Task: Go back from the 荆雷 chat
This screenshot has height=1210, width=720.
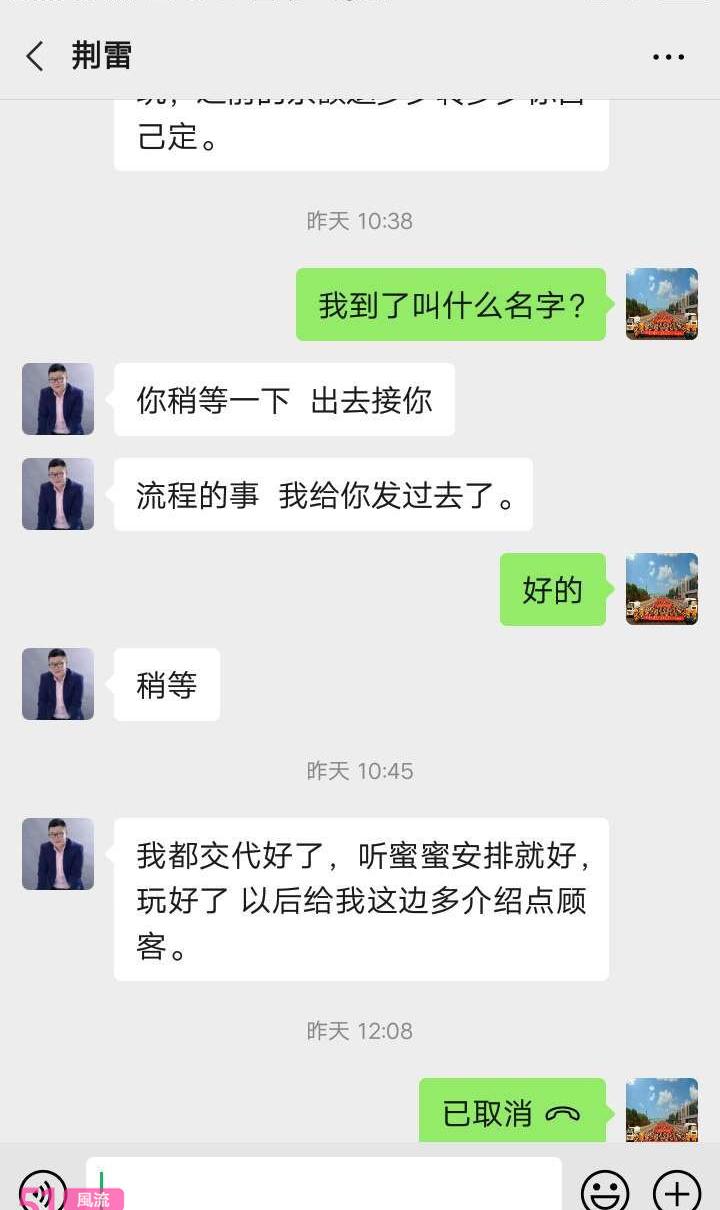Action: pyautogui.click(x=35, y=56)
